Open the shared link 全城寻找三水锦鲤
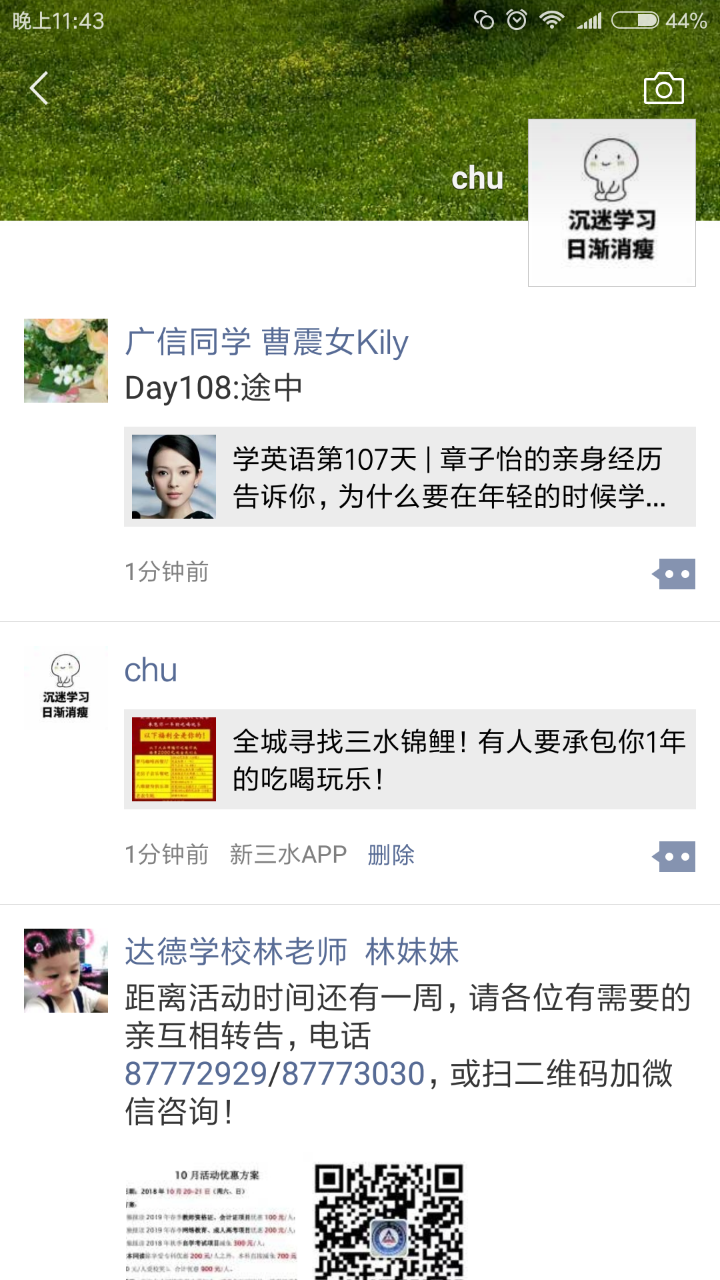Image resolution: width=720 pixels, height=1280 pixels. 410,759
